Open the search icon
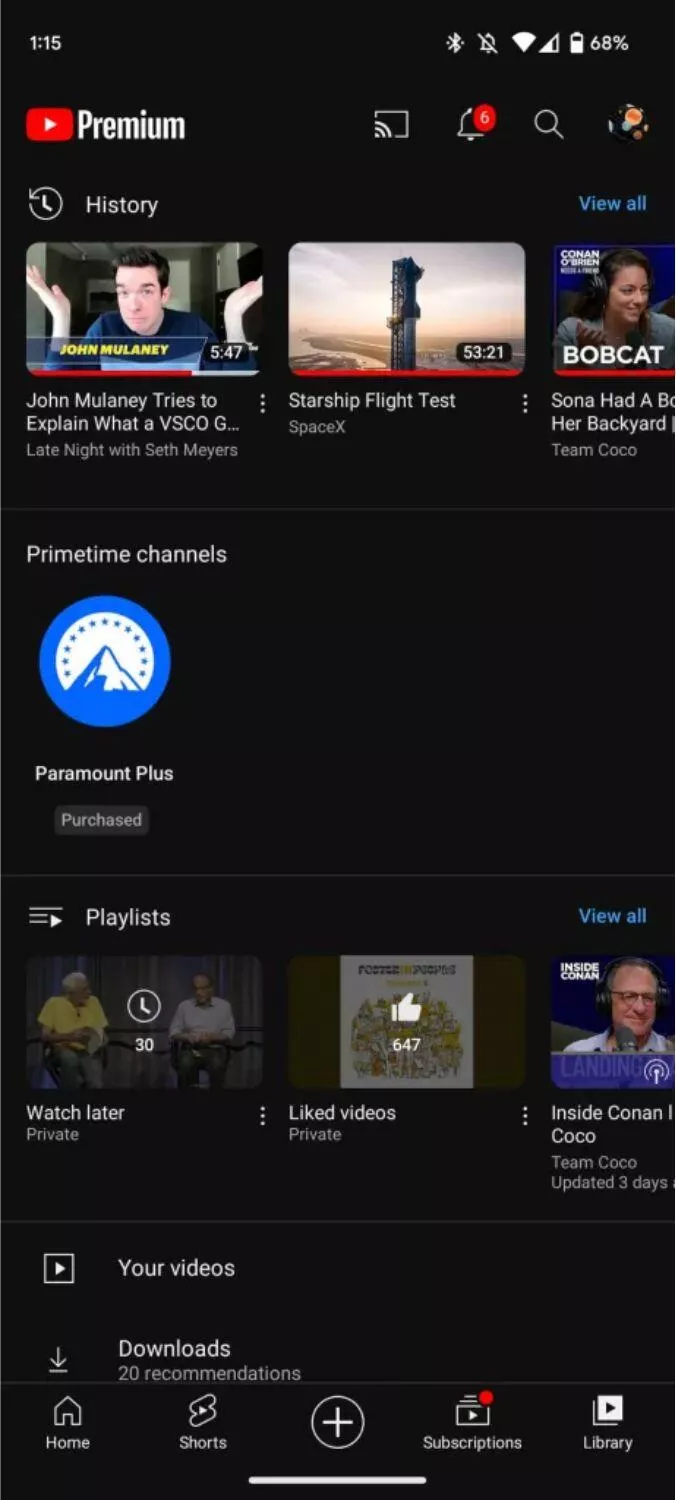Screen dimensions: 676x1500 point(548,125)
